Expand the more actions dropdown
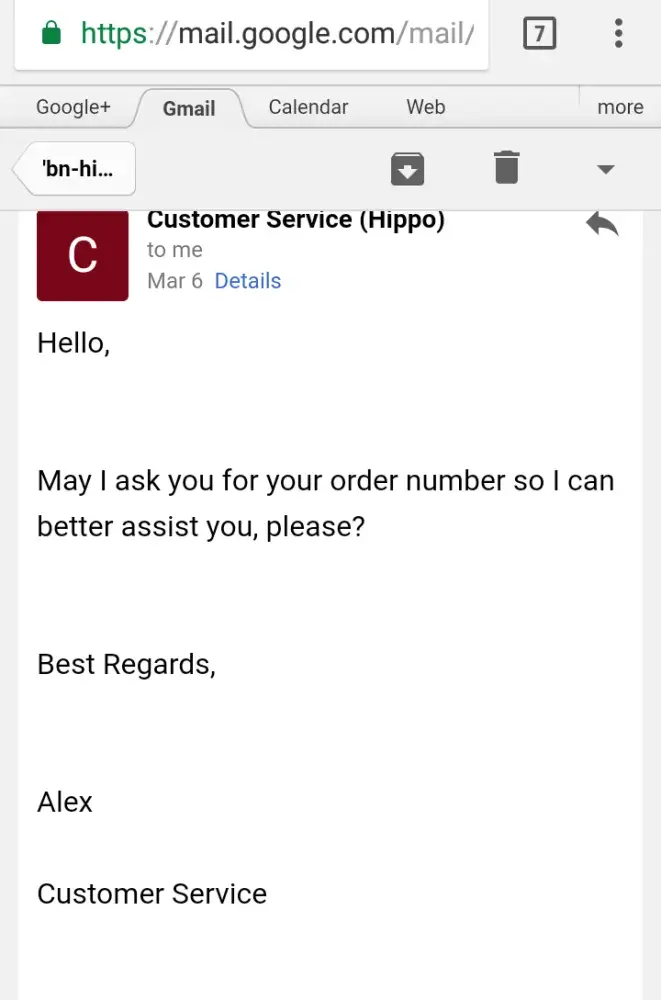Image resolution: width=661 pixels, height=1000 pixels. click(605, 169)
